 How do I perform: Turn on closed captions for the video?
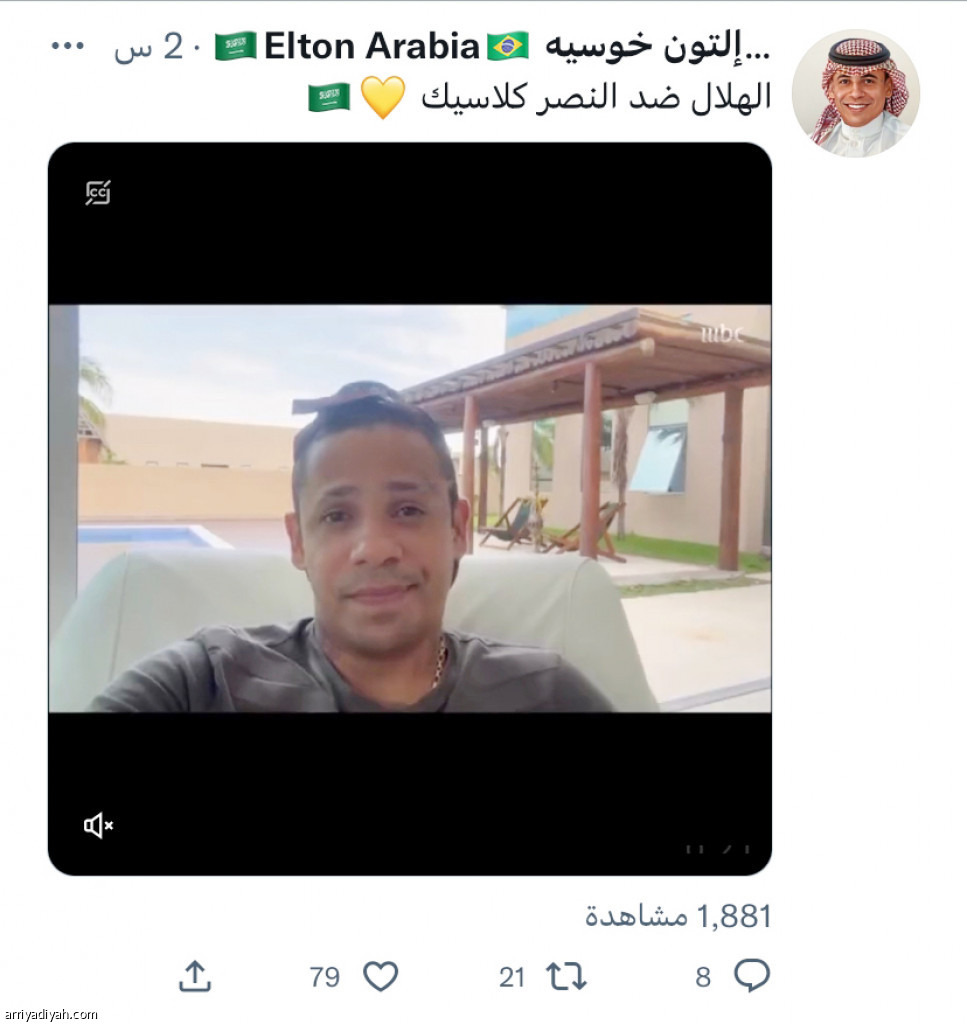(x=98, y=193)
